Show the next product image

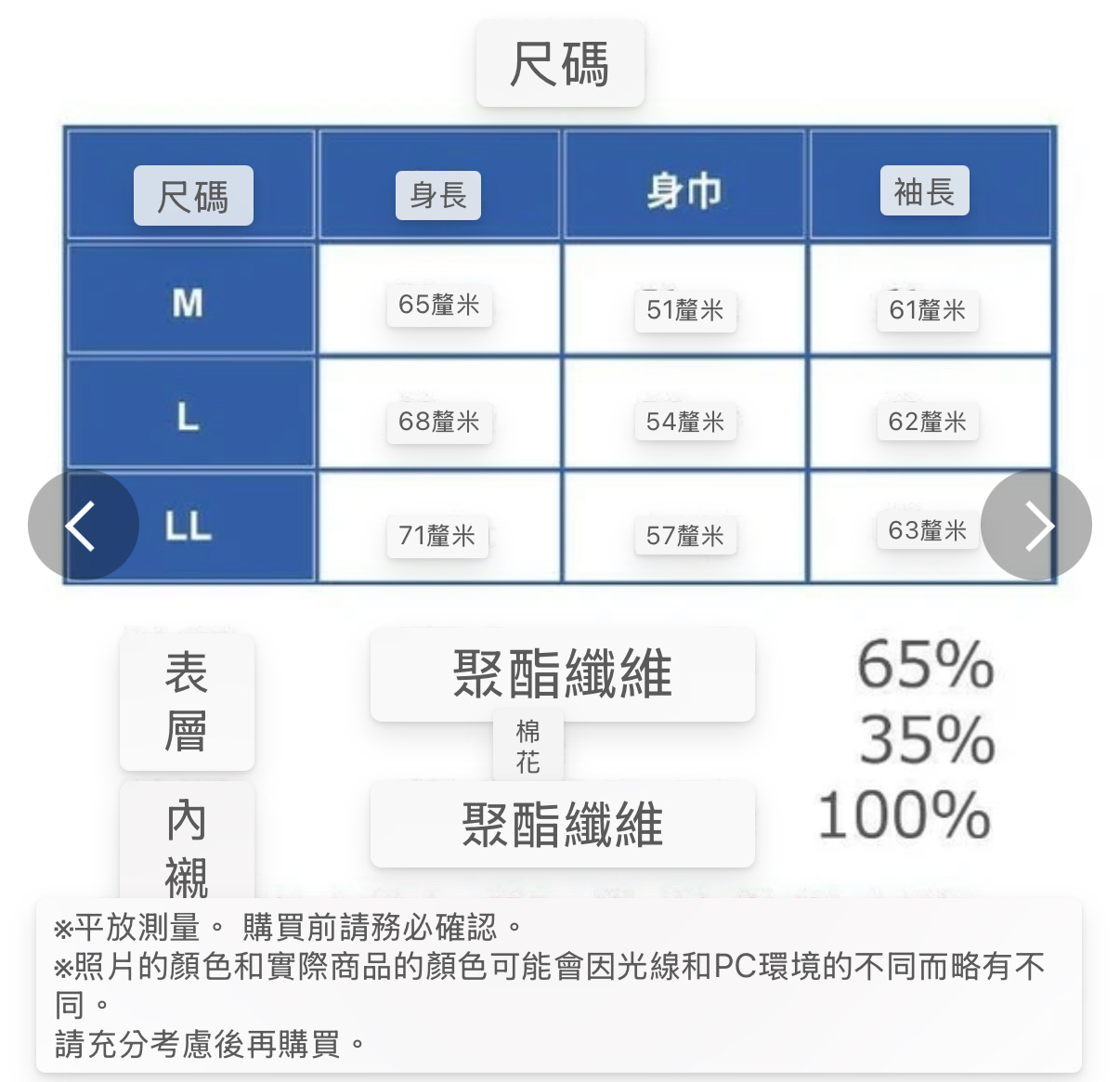(x=1036, y=526)
